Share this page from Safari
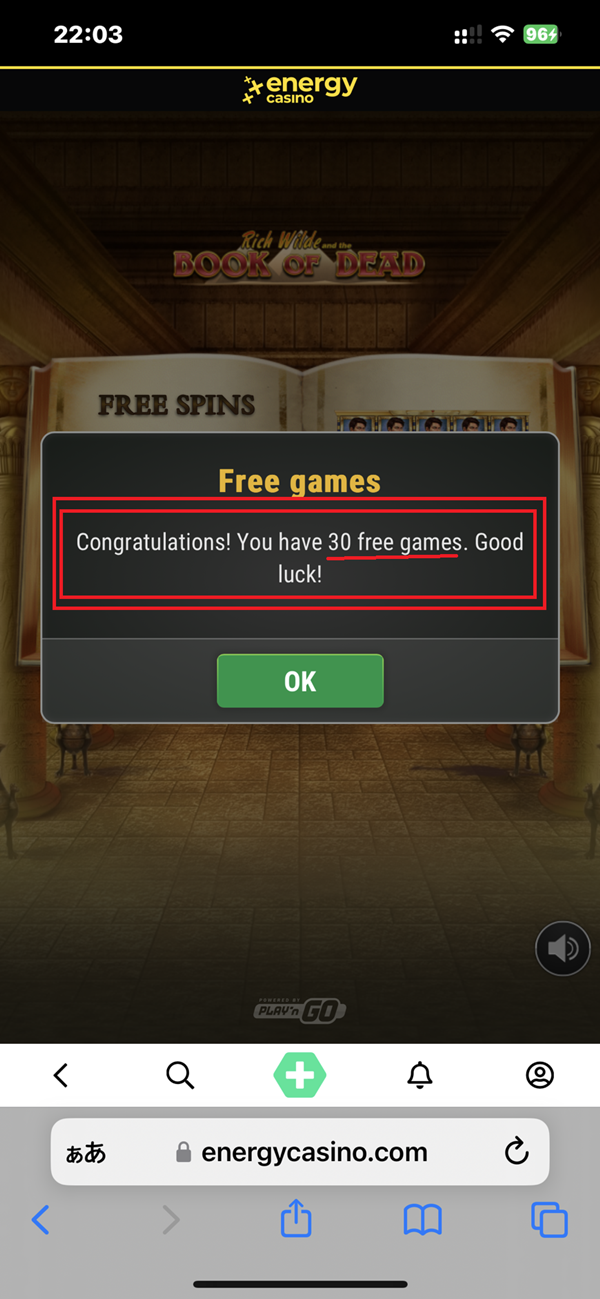Screen dimensions: 600x1299 click(x=296, y=1218)
